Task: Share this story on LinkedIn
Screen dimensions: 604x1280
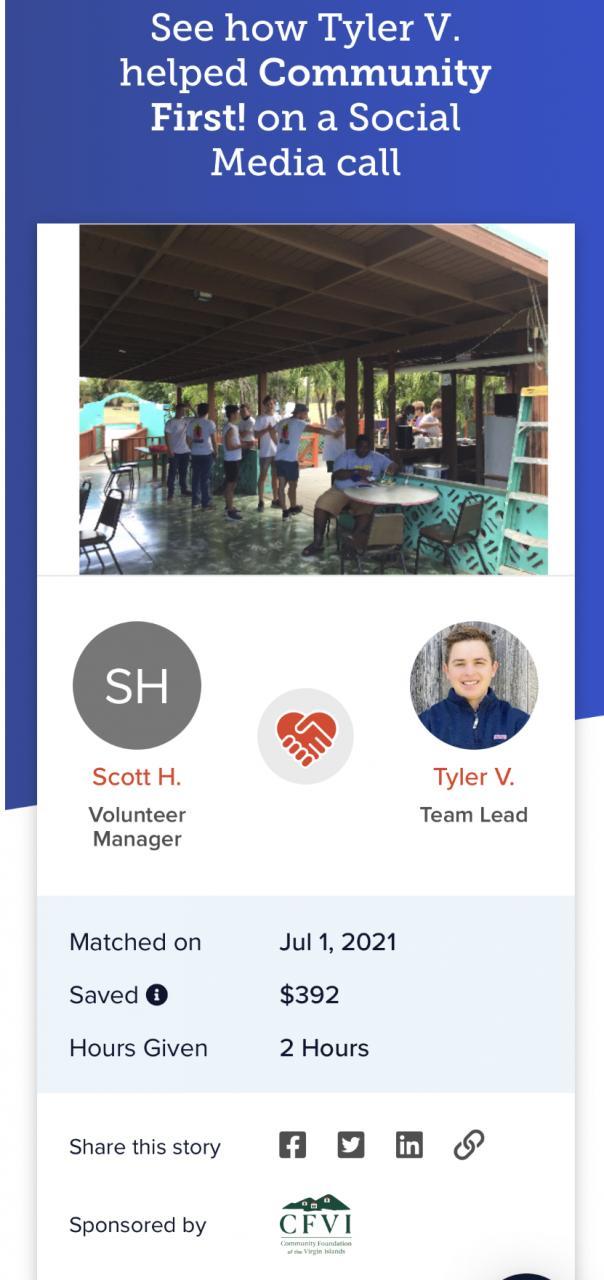Action: (x=409, y=1145)
